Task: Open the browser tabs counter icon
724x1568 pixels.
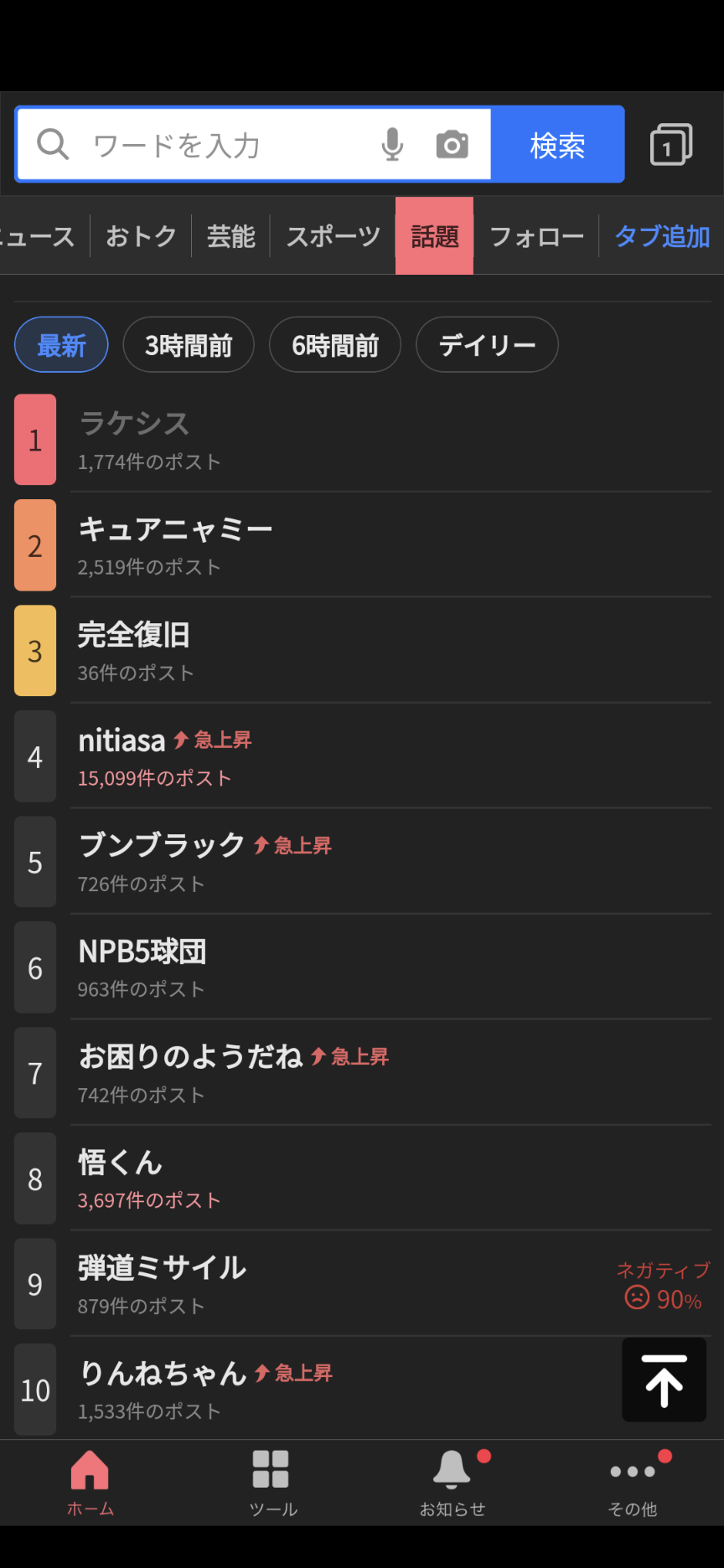Action: [670, 145]
